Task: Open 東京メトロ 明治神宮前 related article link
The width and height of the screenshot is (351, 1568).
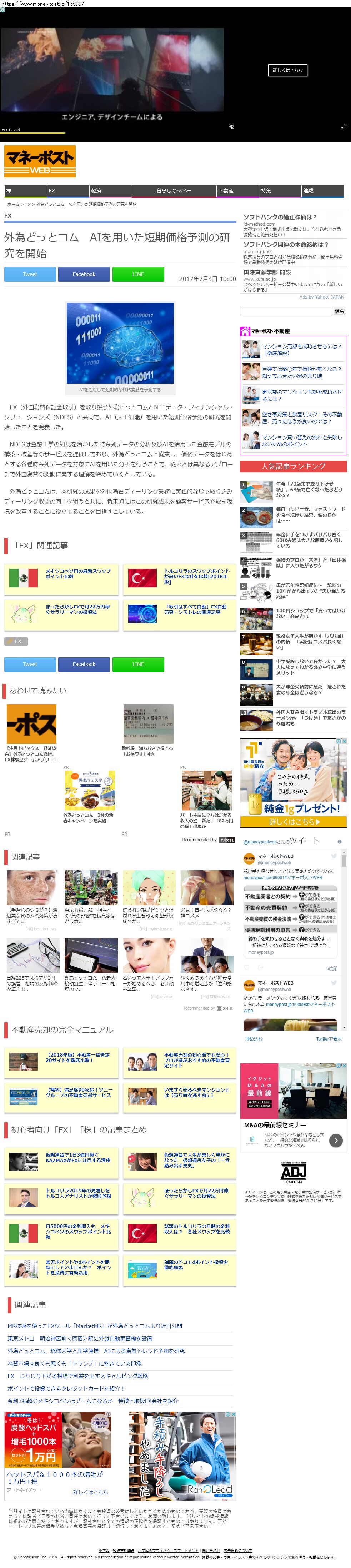Action: 80,1338
